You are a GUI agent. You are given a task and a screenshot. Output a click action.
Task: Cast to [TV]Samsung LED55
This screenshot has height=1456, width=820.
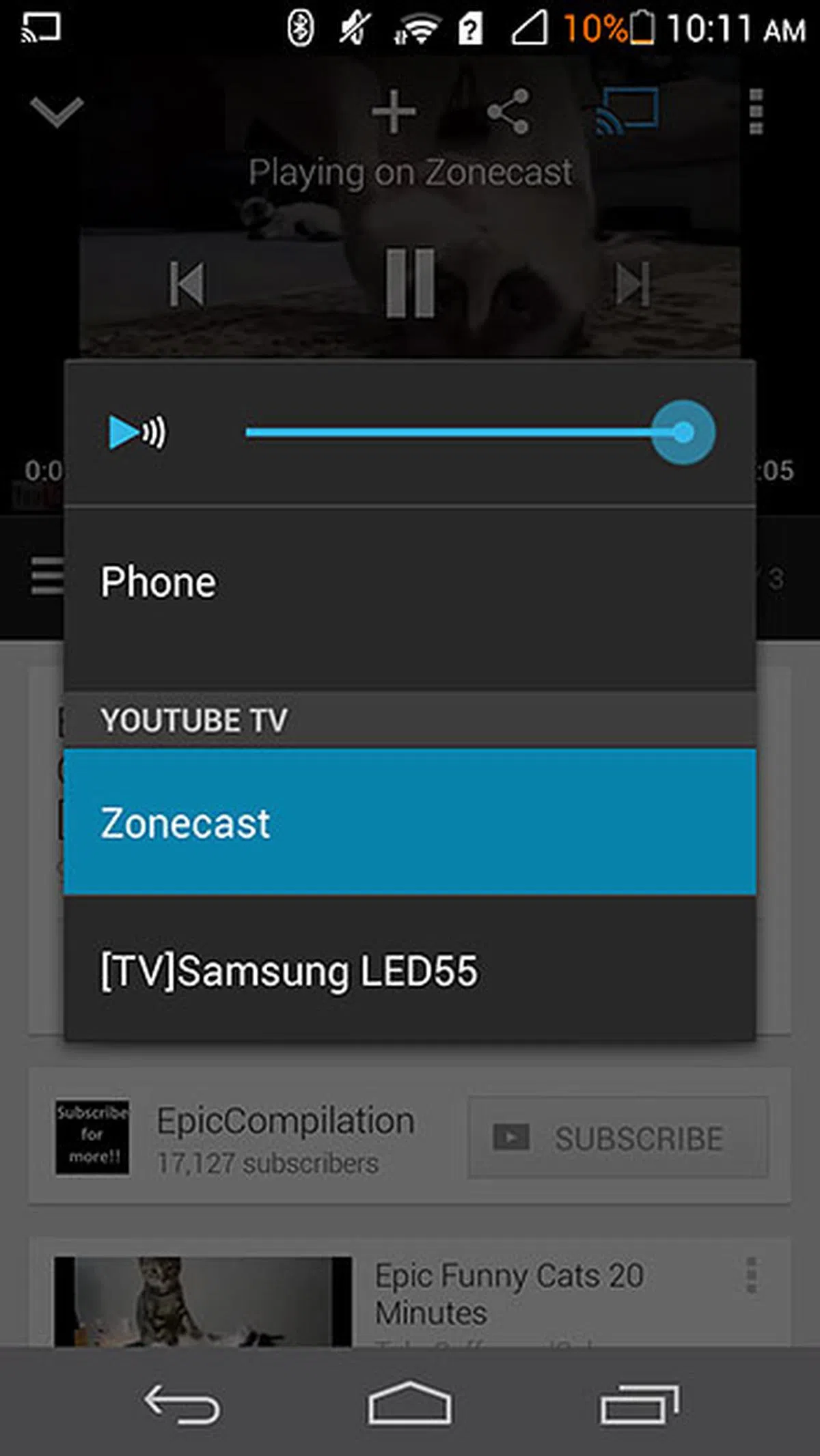click(410, 970)
